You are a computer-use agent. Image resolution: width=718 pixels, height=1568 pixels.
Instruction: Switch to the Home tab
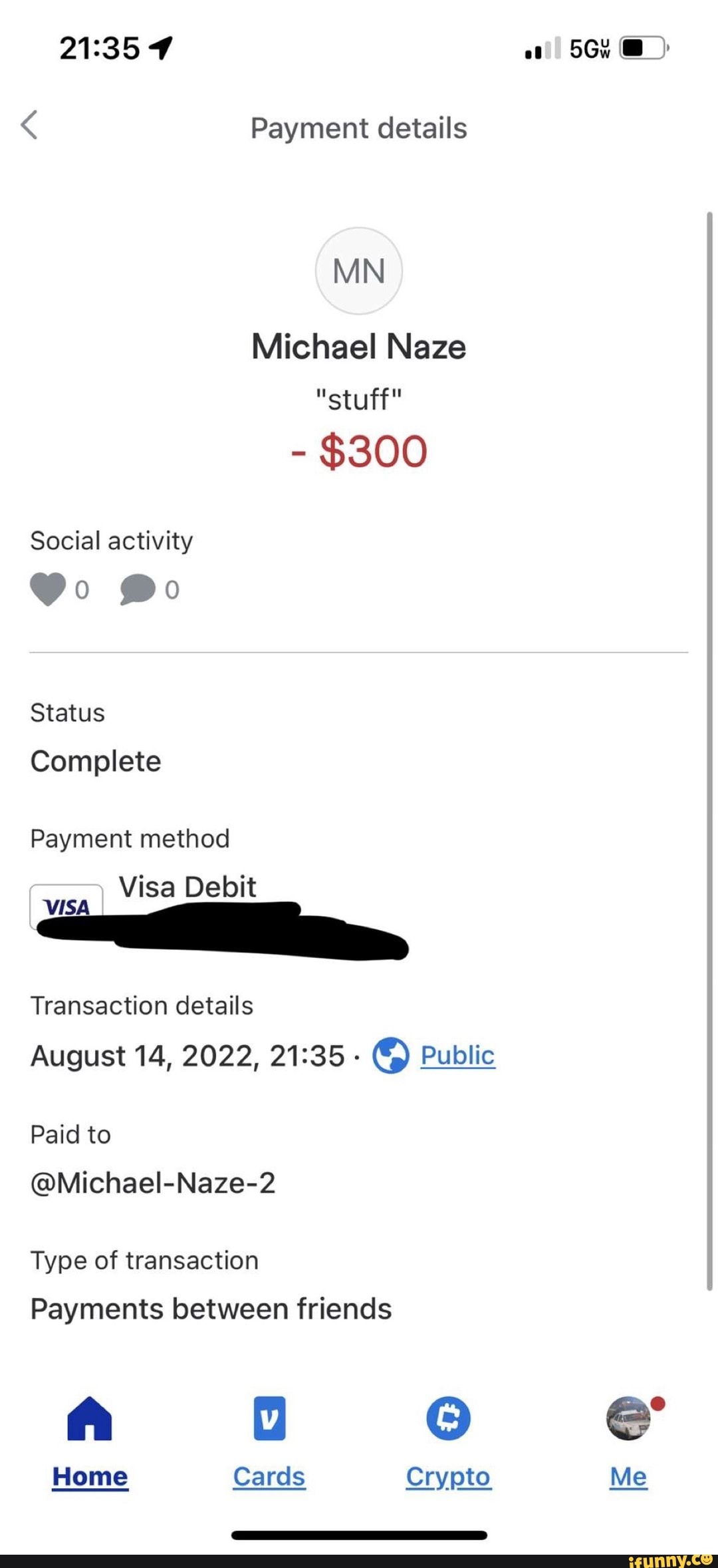[90, 1476]
